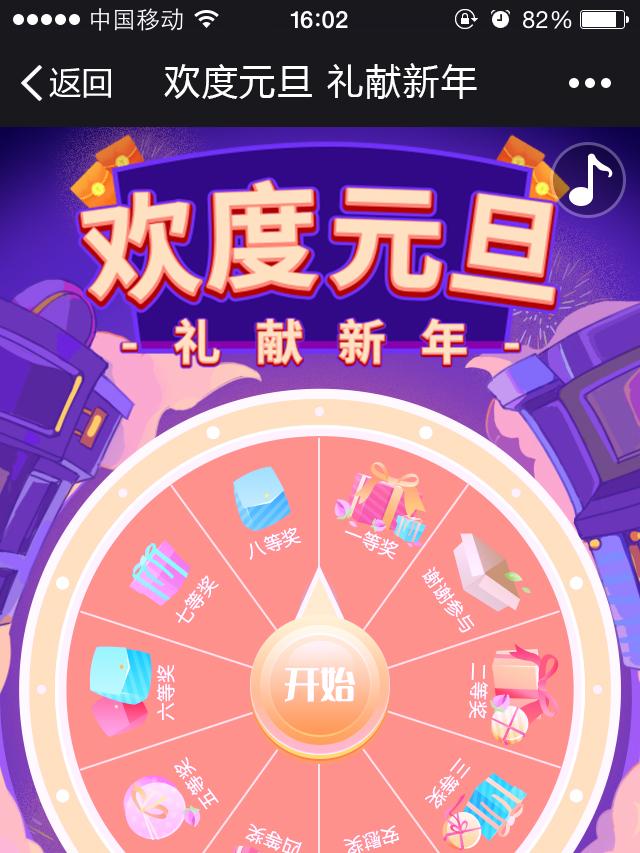This screenshot has width=640, height=853.
Task: Open the three-dot overflow menu
Action: pyautogui.click(x=589, y=84)
